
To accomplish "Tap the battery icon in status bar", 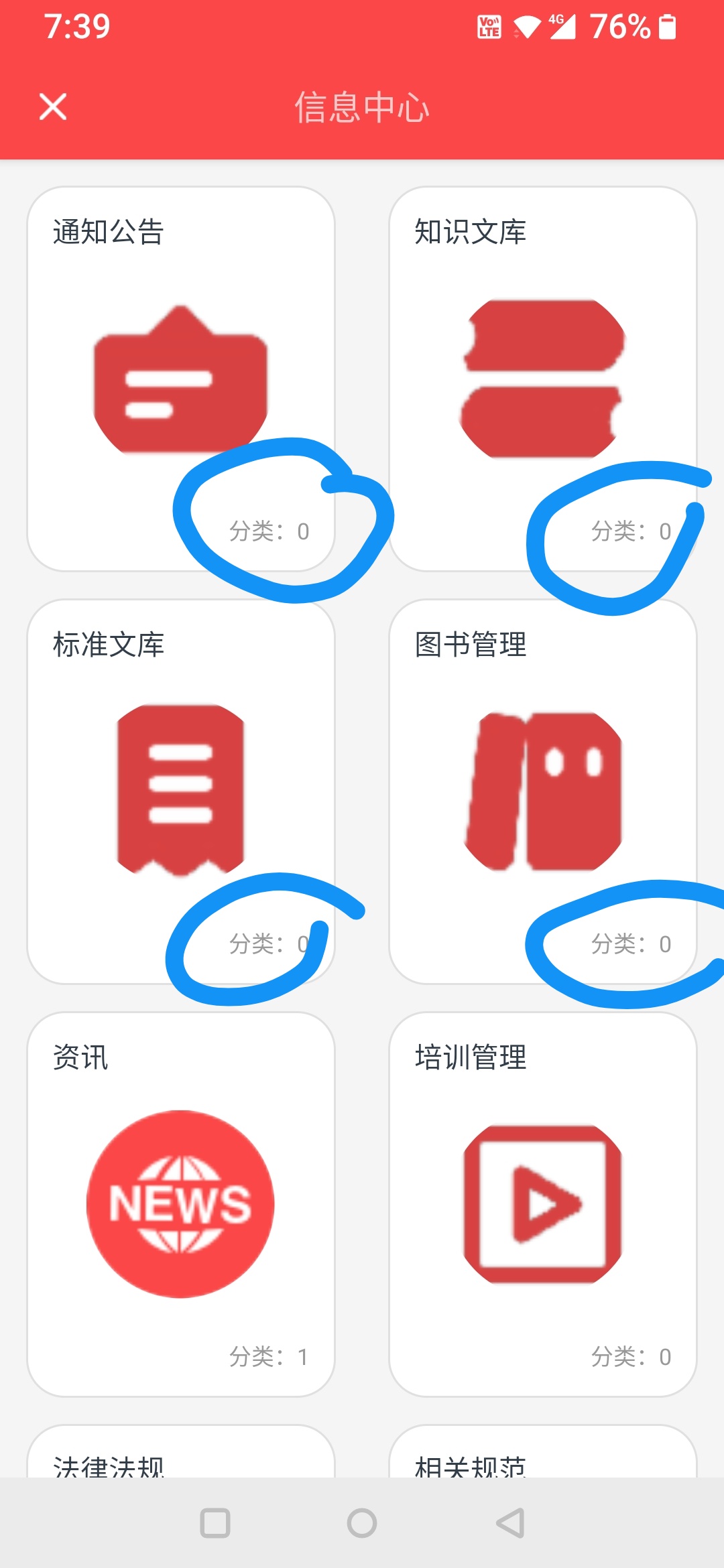I will 667,27.
